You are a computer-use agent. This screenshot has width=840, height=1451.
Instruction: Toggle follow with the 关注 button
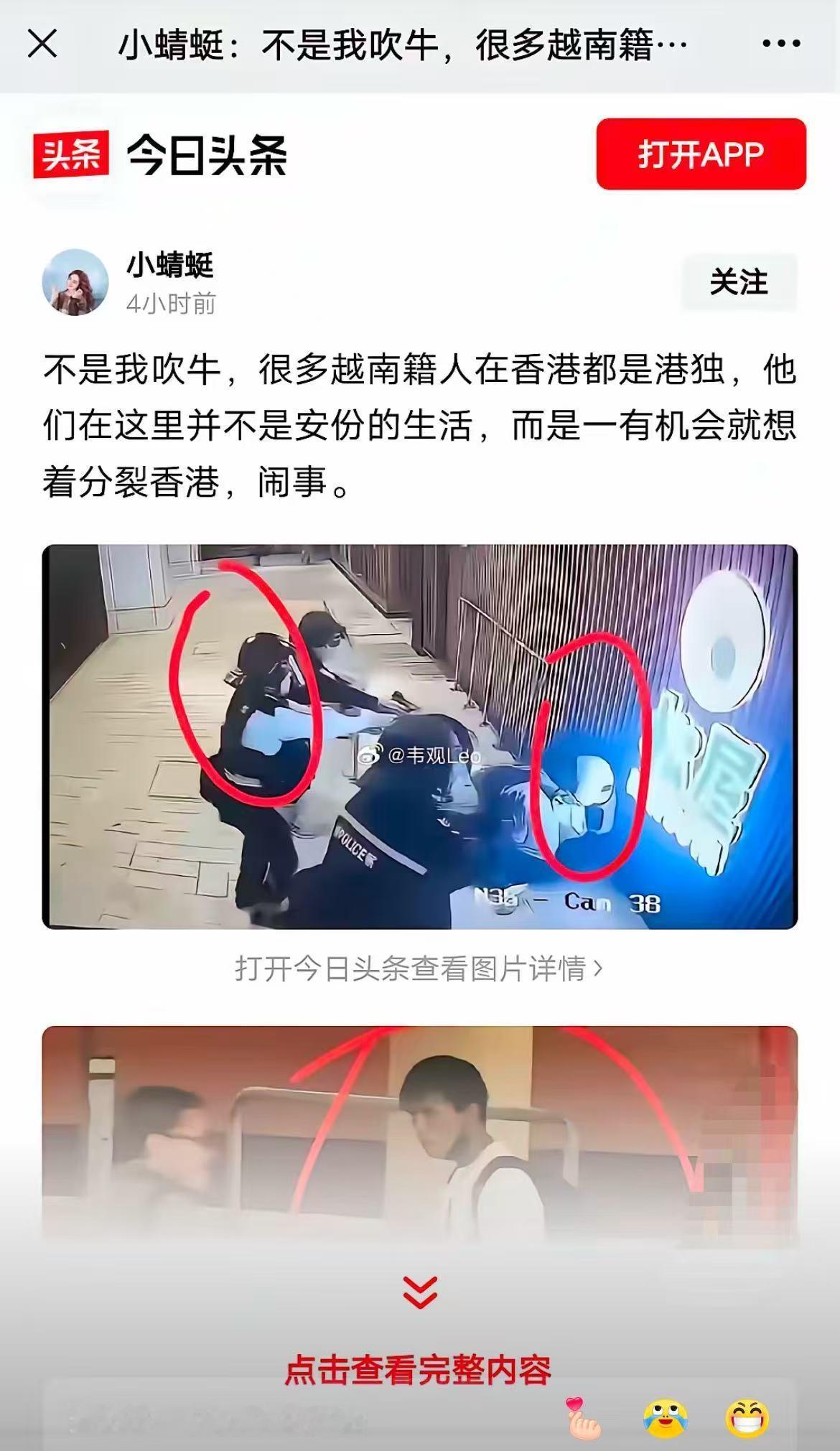coord(738,283)
